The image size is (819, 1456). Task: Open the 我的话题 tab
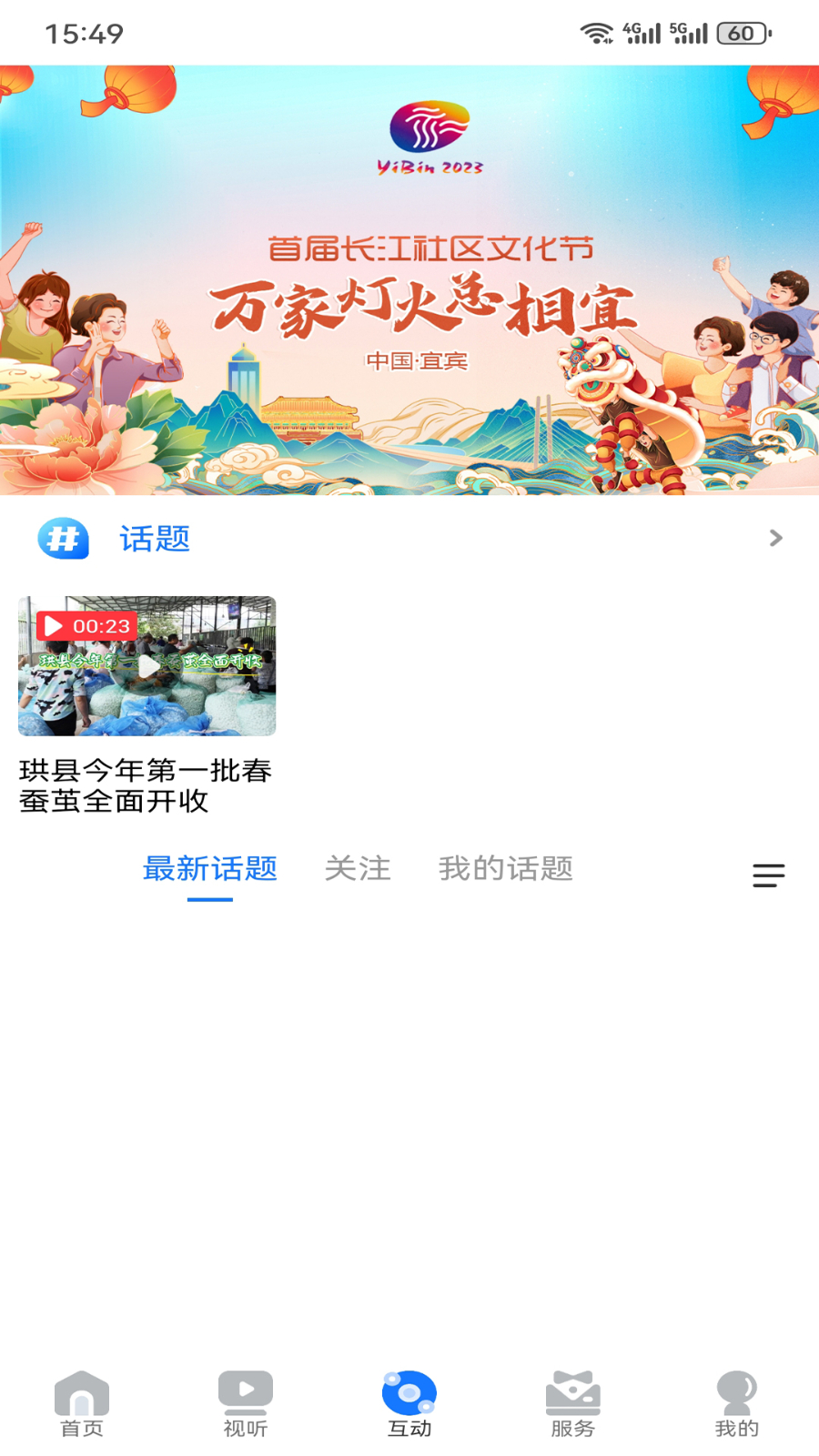coord(506,869)
